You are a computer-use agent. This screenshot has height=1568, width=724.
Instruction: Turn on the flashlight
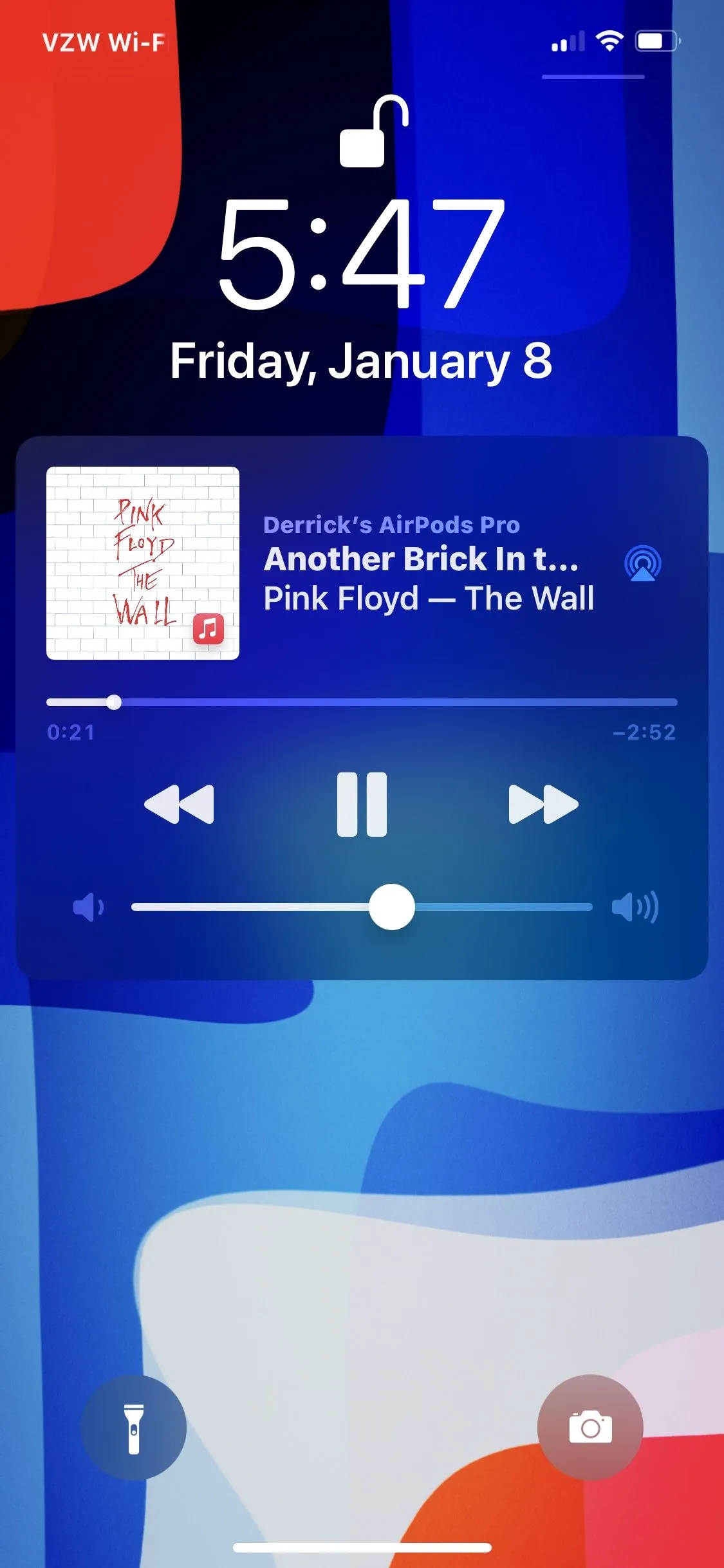134,1428
